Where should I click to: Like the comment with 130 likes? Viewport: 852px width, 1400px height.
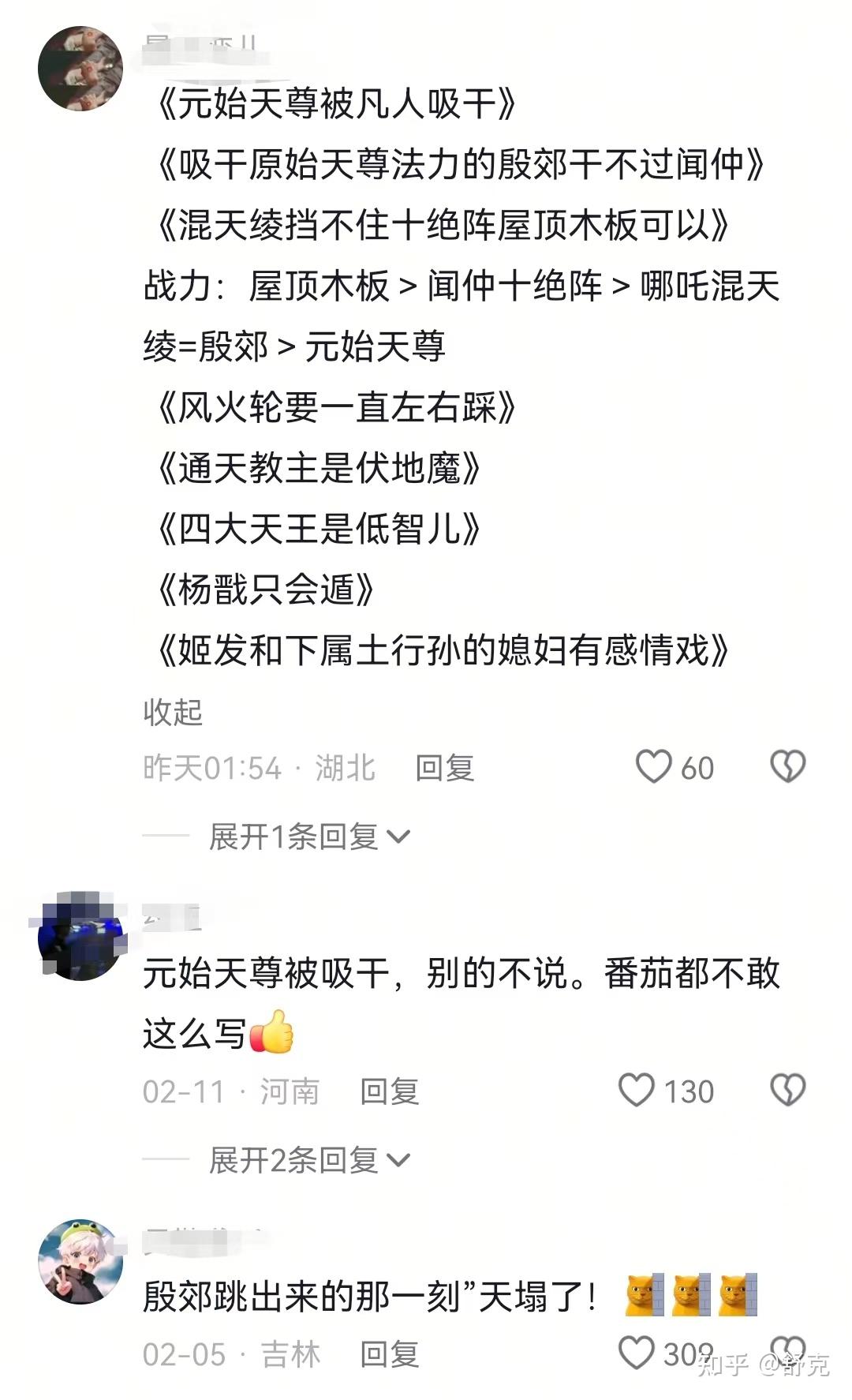click(x=637, y=1090)
